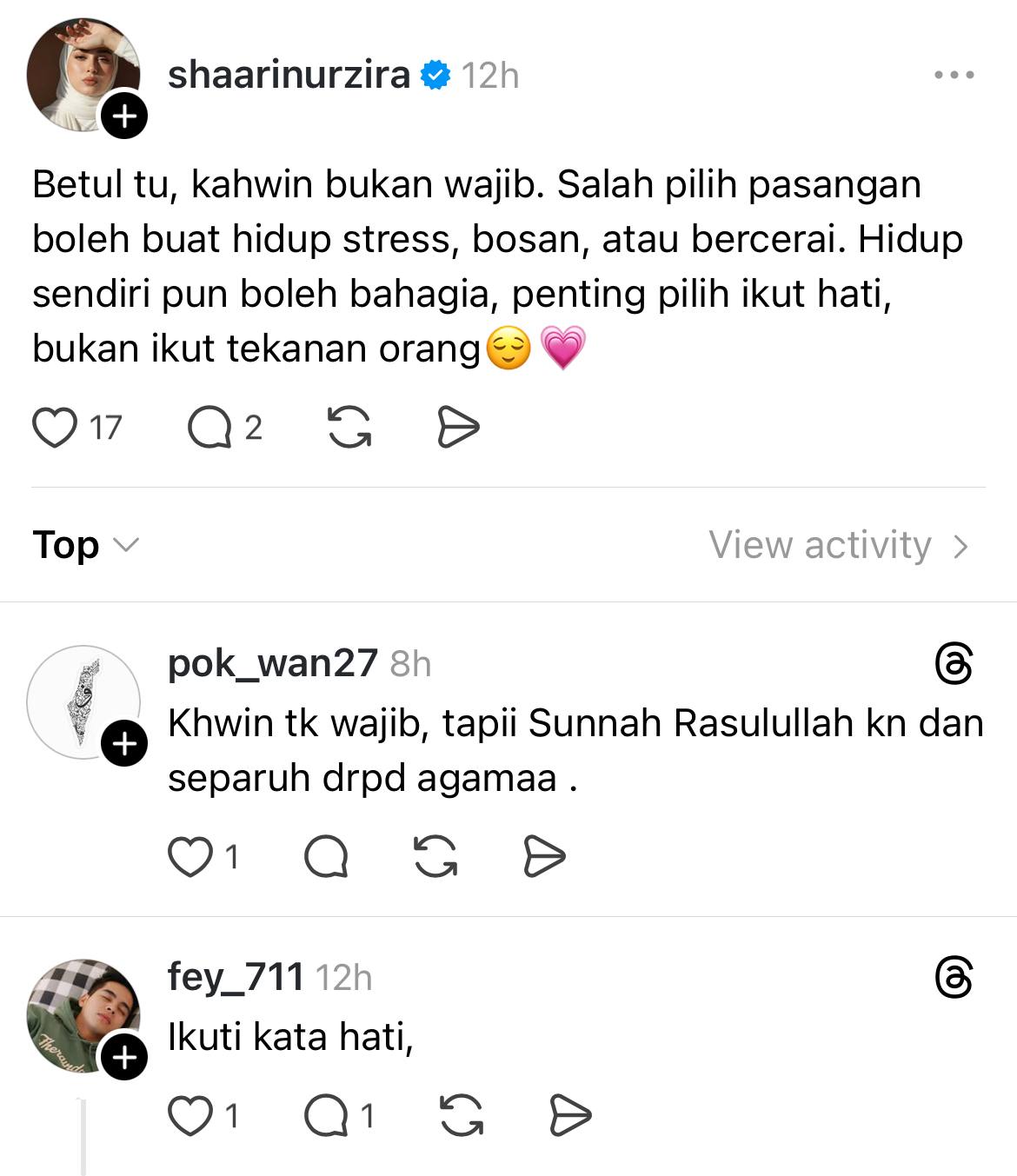
Task: Open comments on fey_711's reply
Action: tap(326, 1116)
